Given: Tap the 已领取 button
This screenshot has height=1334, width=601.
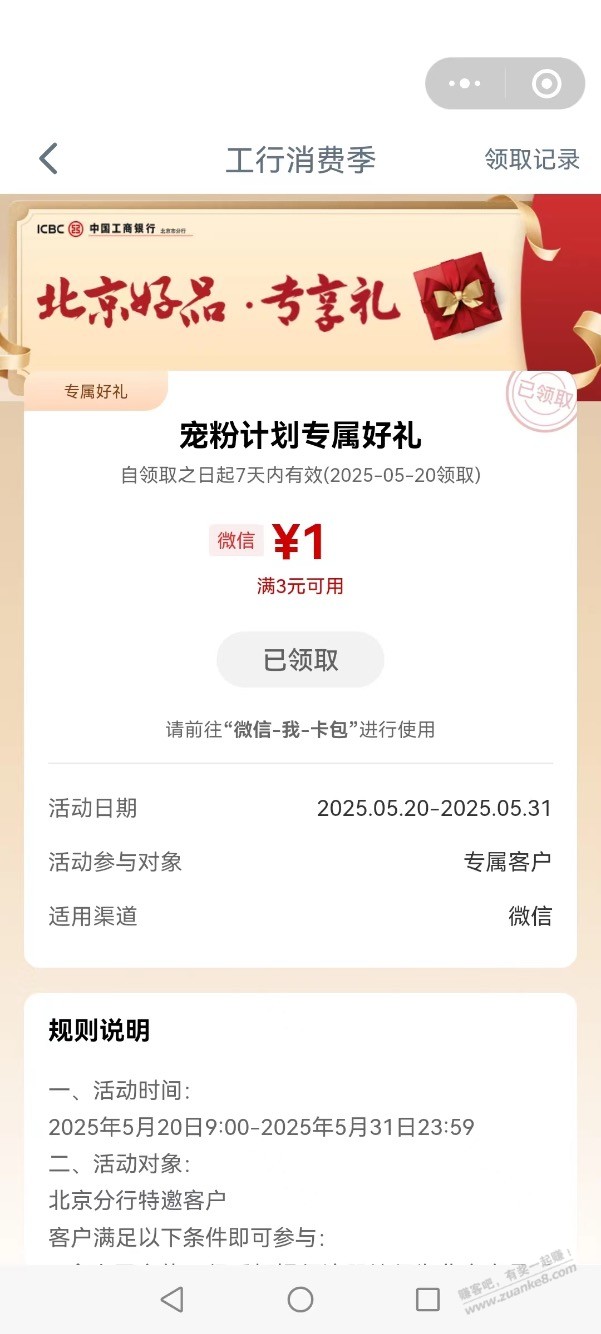Looking at the screenshot, I should pyautogui.click(x=300, y=660).
